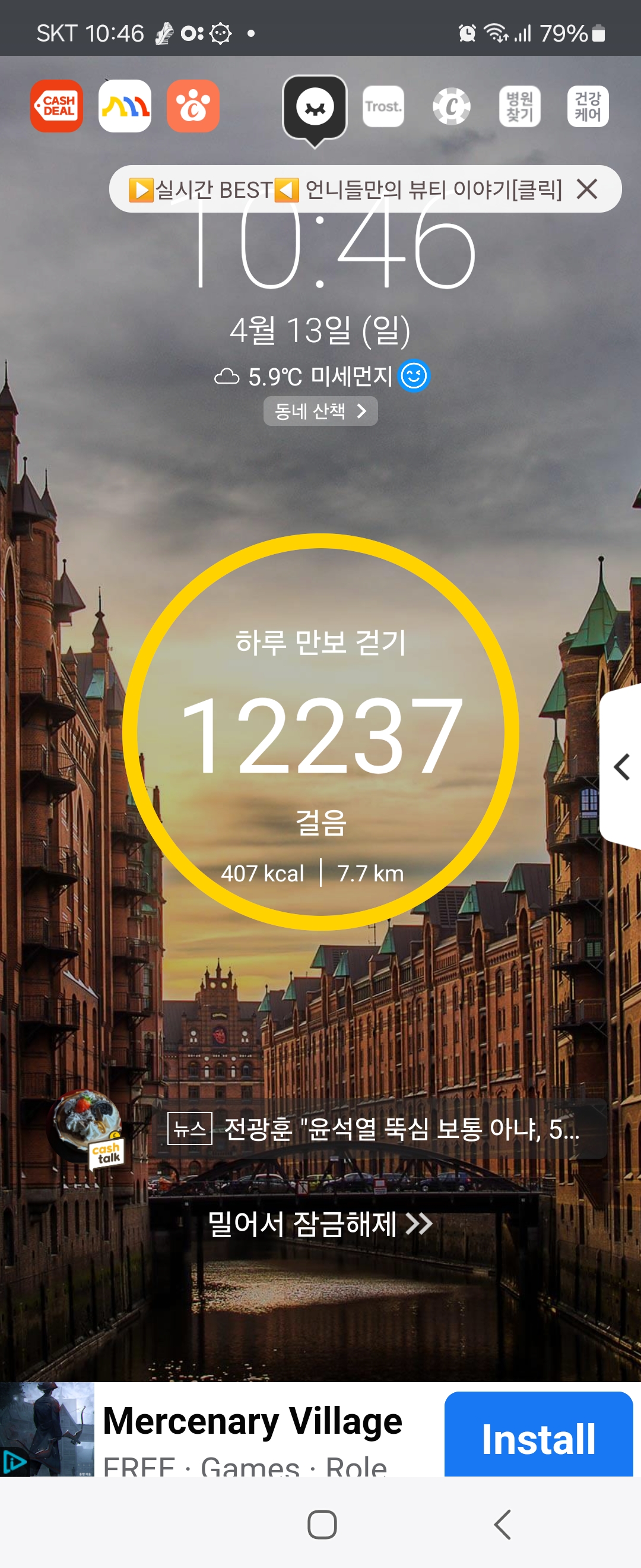Open the 하루 만보 걷기 step counter circle
This screenshot has height=1568, width=641.
point(320,732)
